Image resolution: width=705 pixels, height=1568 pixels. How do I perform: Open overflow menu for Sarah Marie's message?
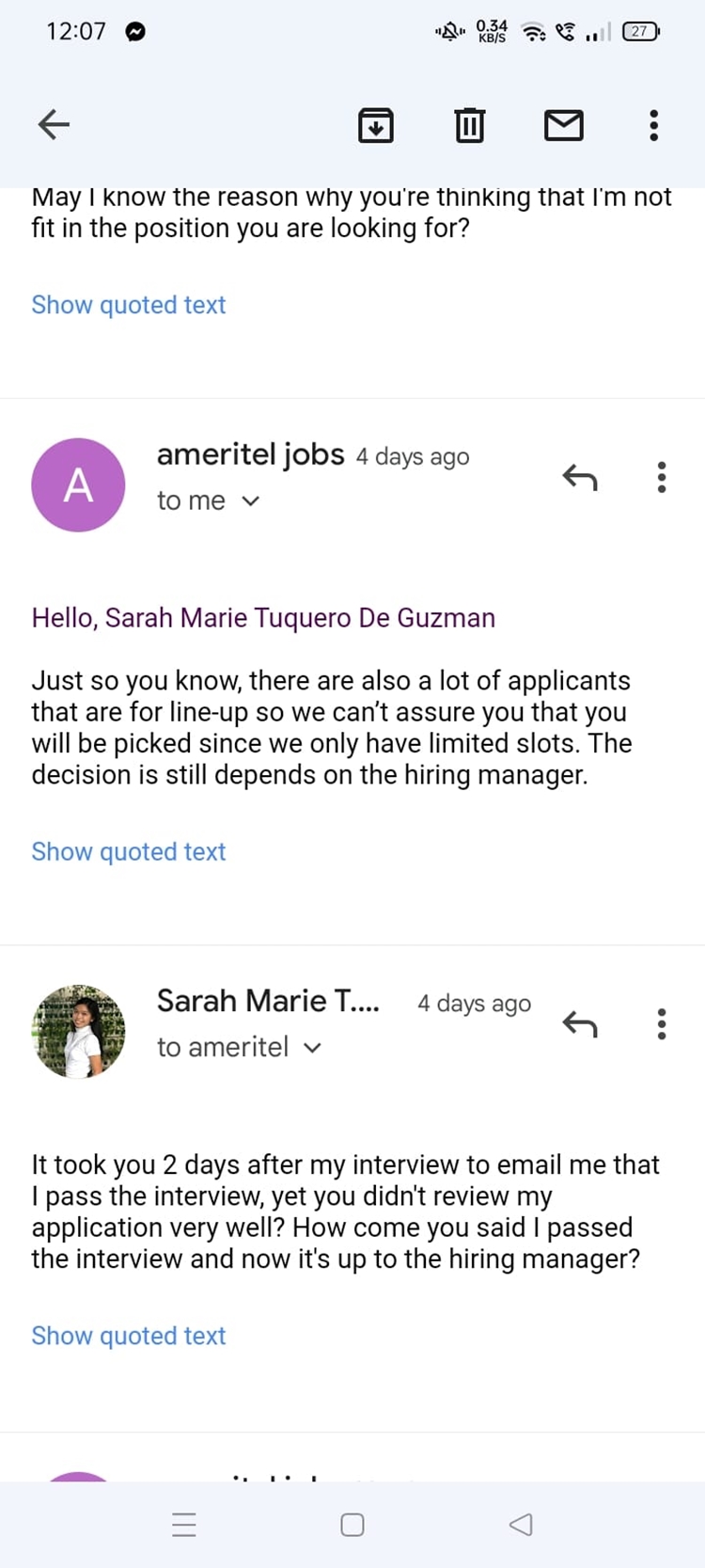tap(661, 1024)
